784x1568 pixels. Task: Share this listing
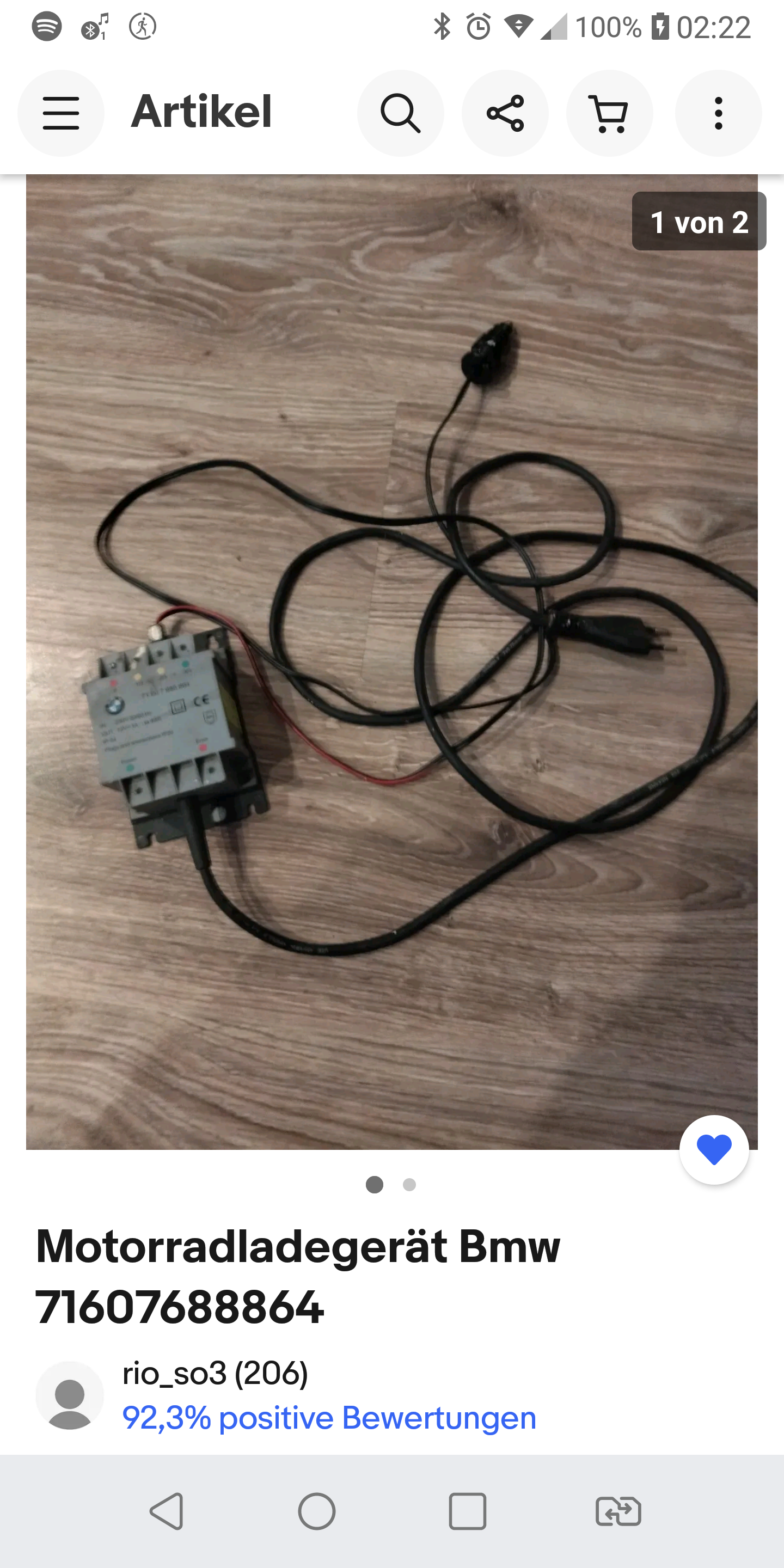(x=505, y=113)
